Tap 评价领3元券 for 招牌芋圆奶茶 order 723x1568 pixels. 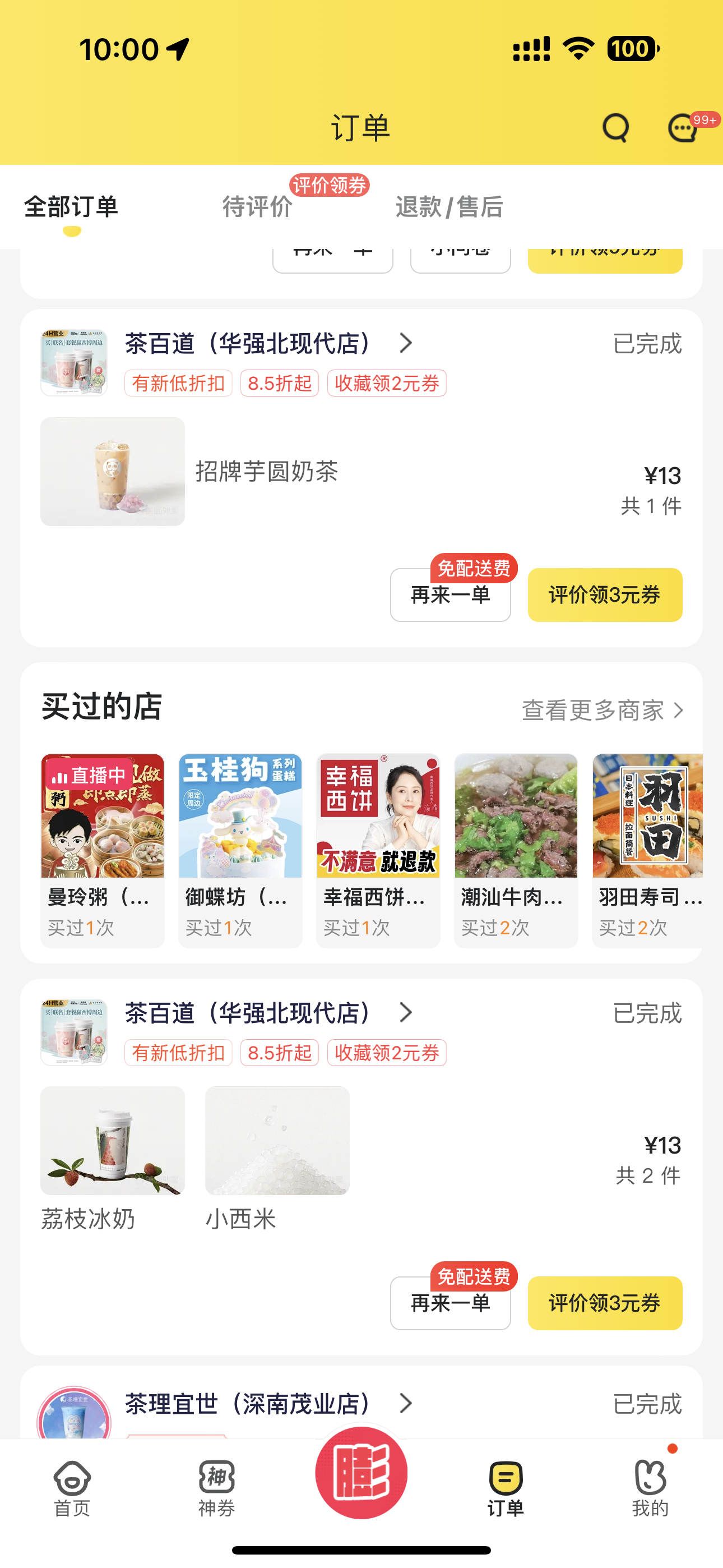(x=604, y=594)
